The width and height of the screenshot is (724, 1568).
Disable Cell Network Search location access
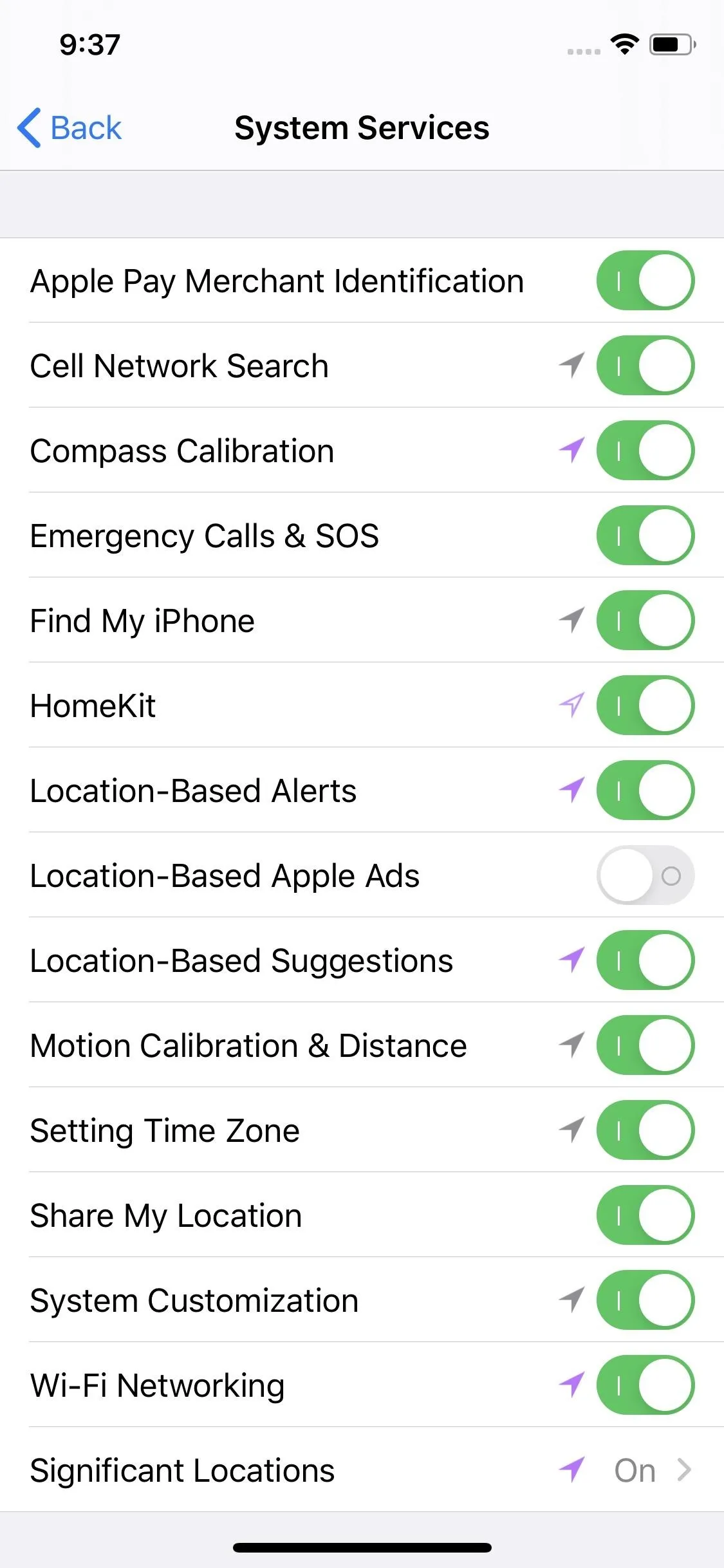pos(645,366)
